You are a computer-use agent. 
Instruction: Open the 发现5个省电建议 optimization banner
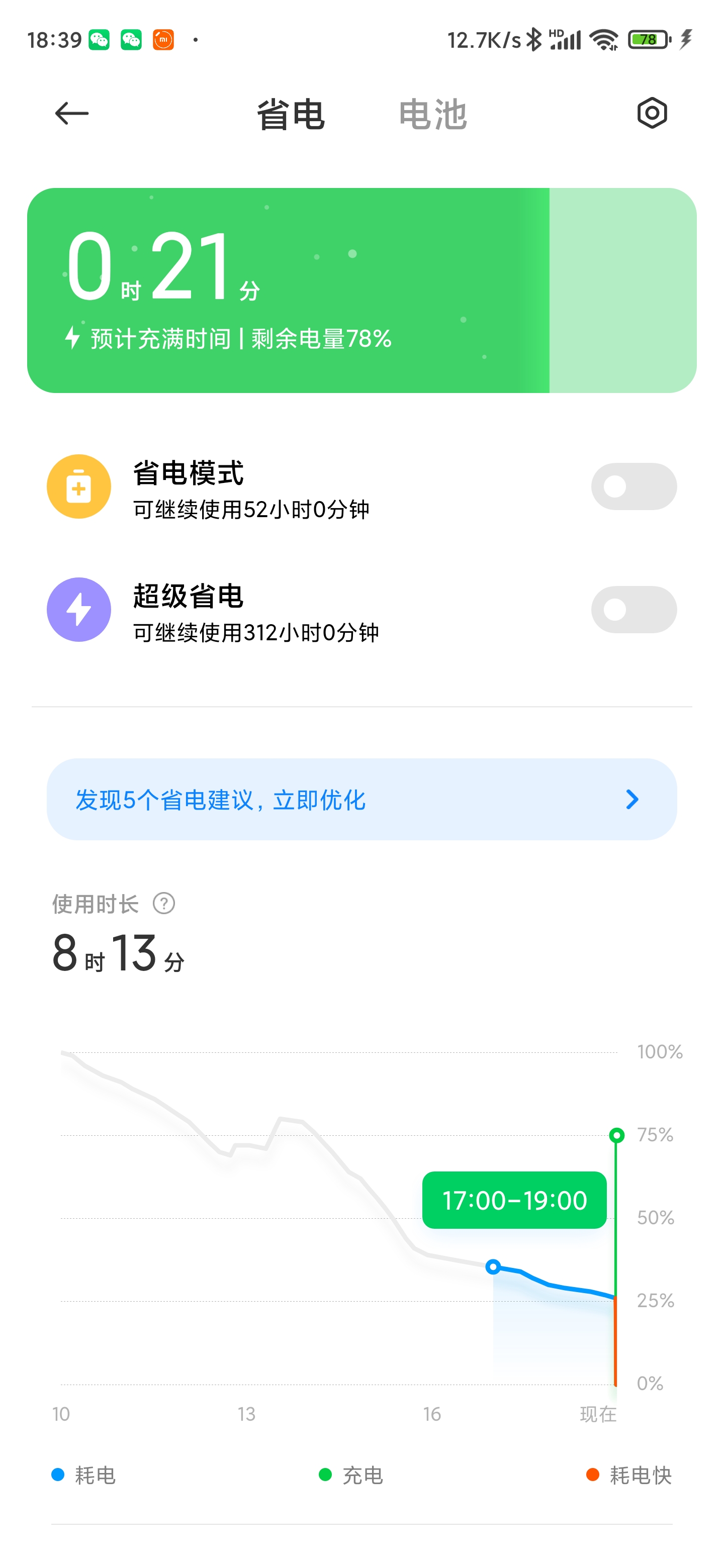361,799
